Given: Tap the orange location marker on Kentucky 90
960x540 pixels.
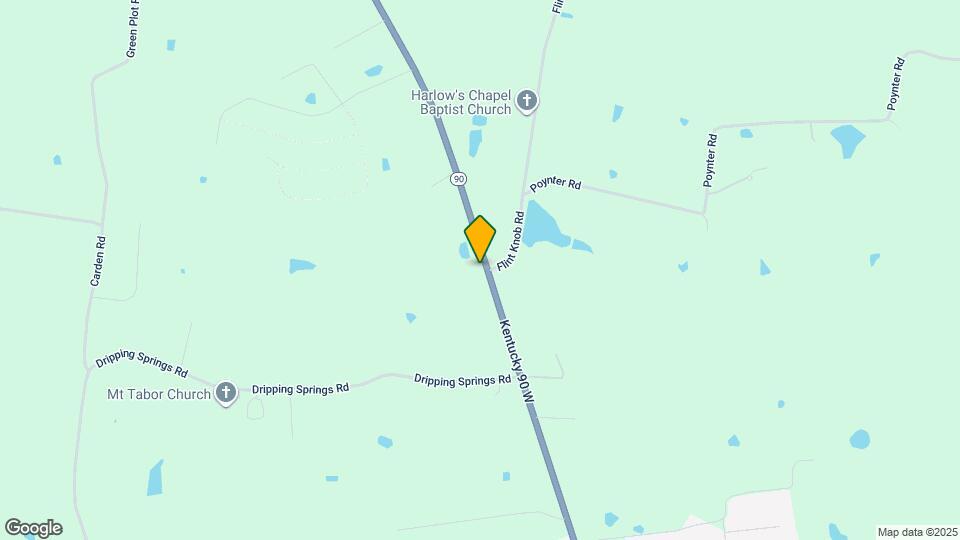Looking at the screenshot, I should [480, 239].
